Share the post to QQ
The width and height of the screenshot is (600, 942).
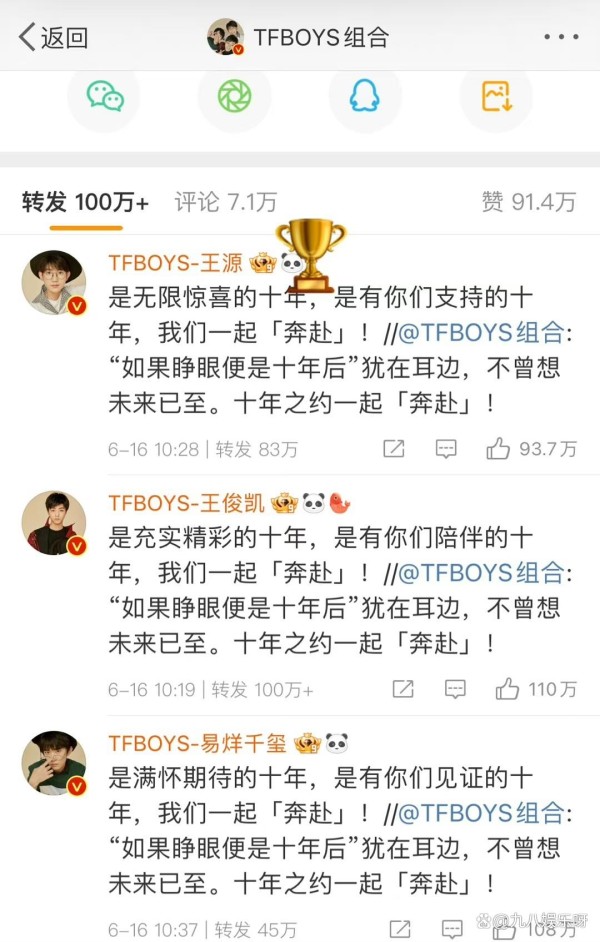tap(365, 96)
